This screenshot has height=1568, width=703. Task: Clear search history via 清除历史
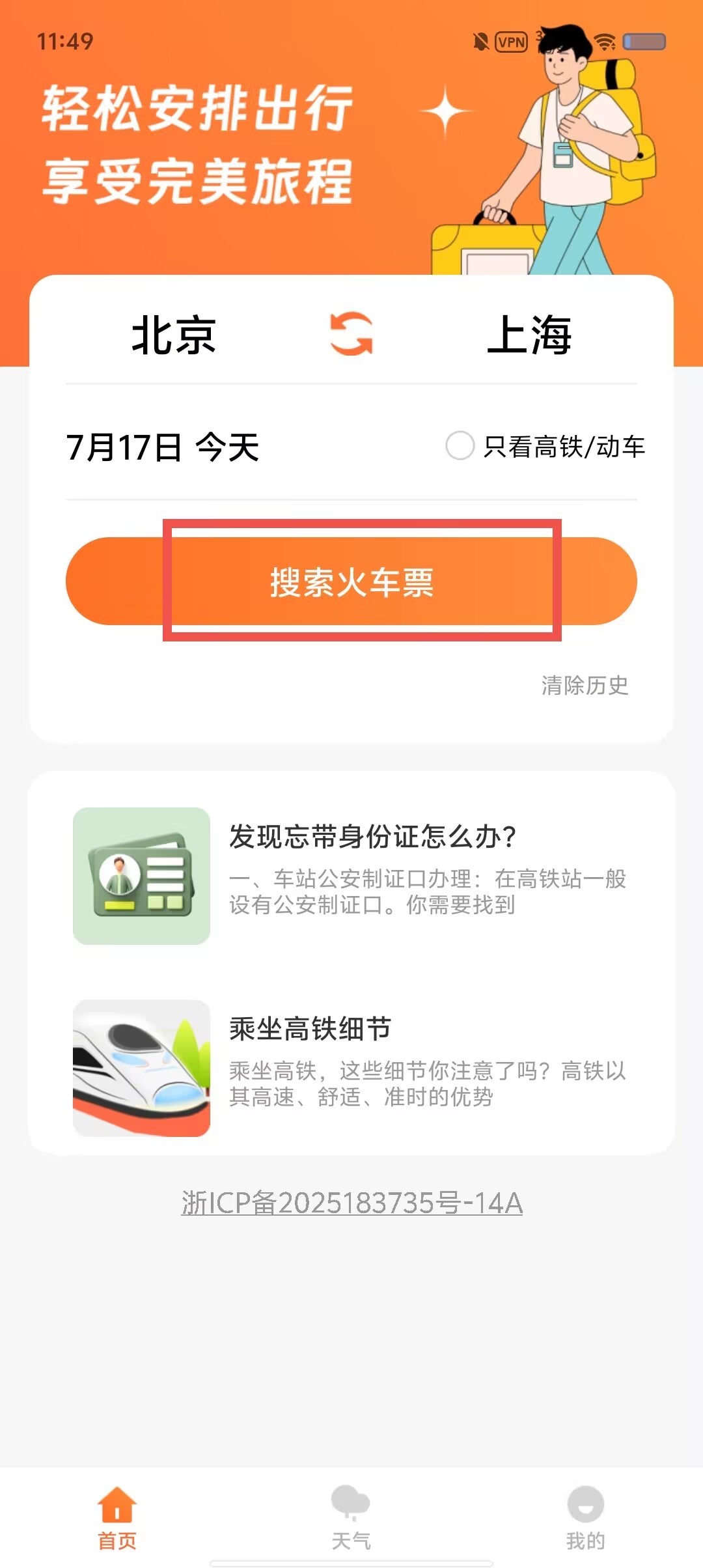585,685
